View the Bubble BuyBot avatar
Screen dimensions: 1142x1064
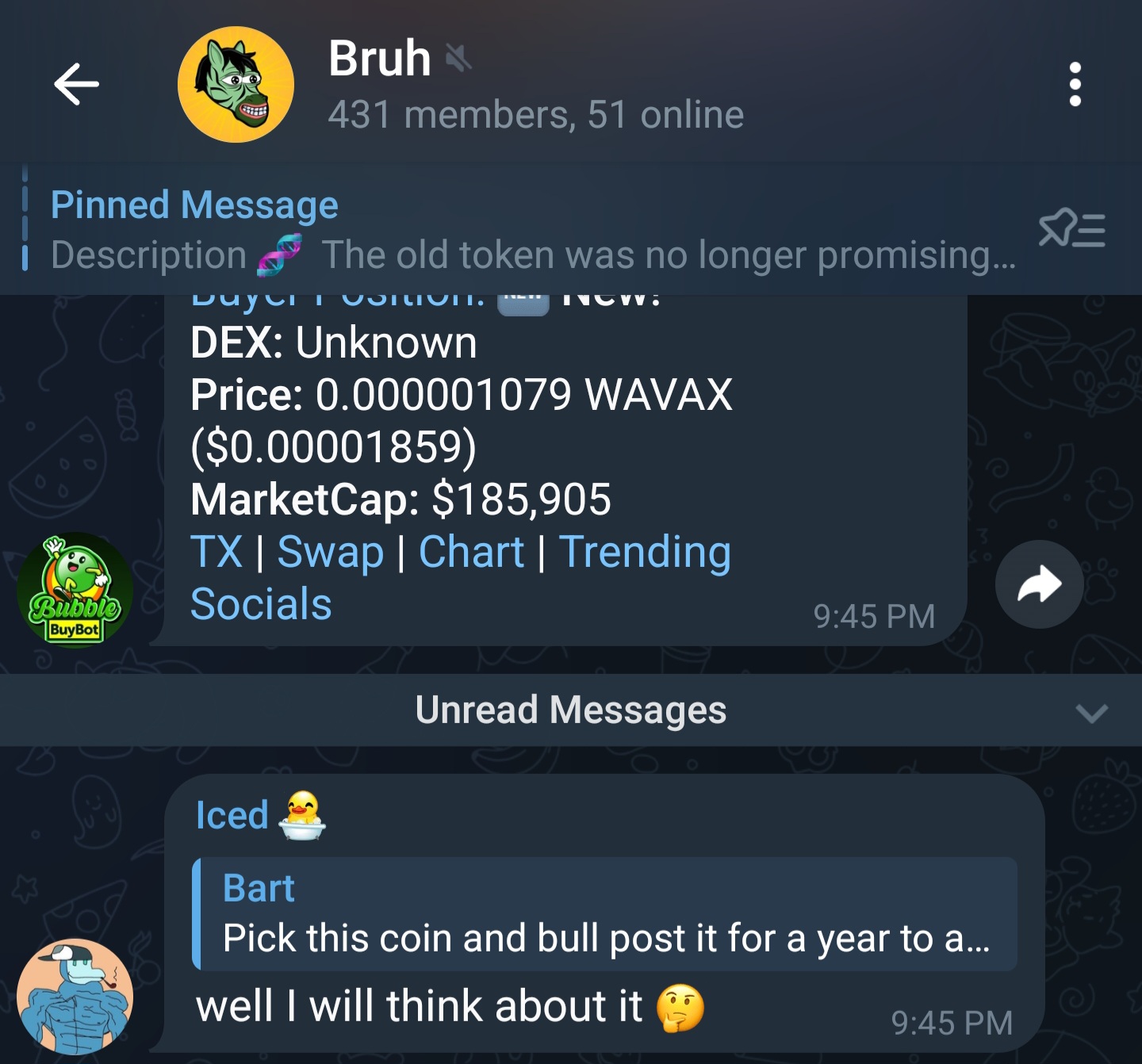click(x=75, y=589)
